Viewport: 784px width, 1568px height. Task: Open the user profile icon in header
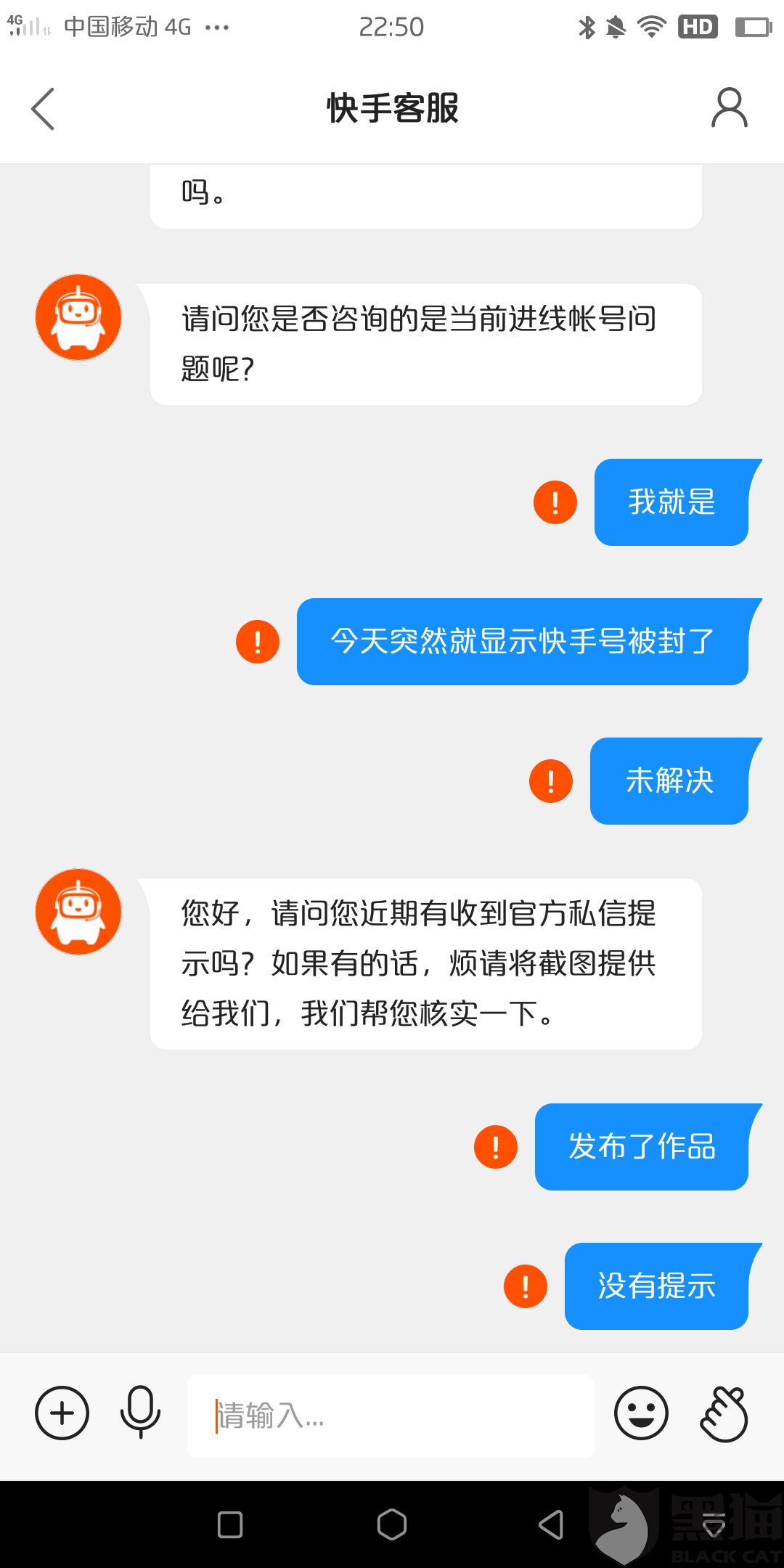tap(727, 107)
